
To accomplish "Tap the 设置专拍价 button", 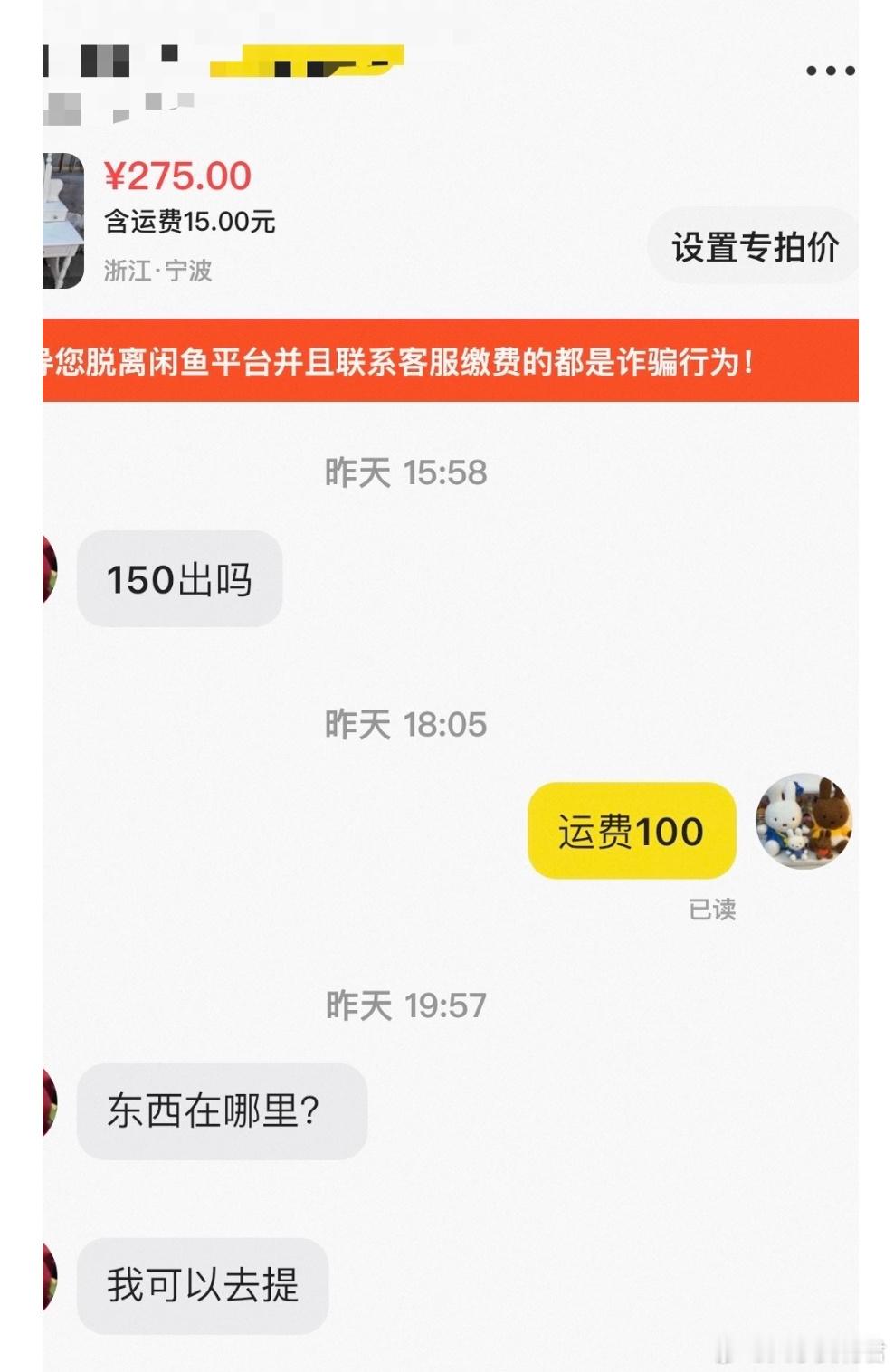I will pos(754,244).
